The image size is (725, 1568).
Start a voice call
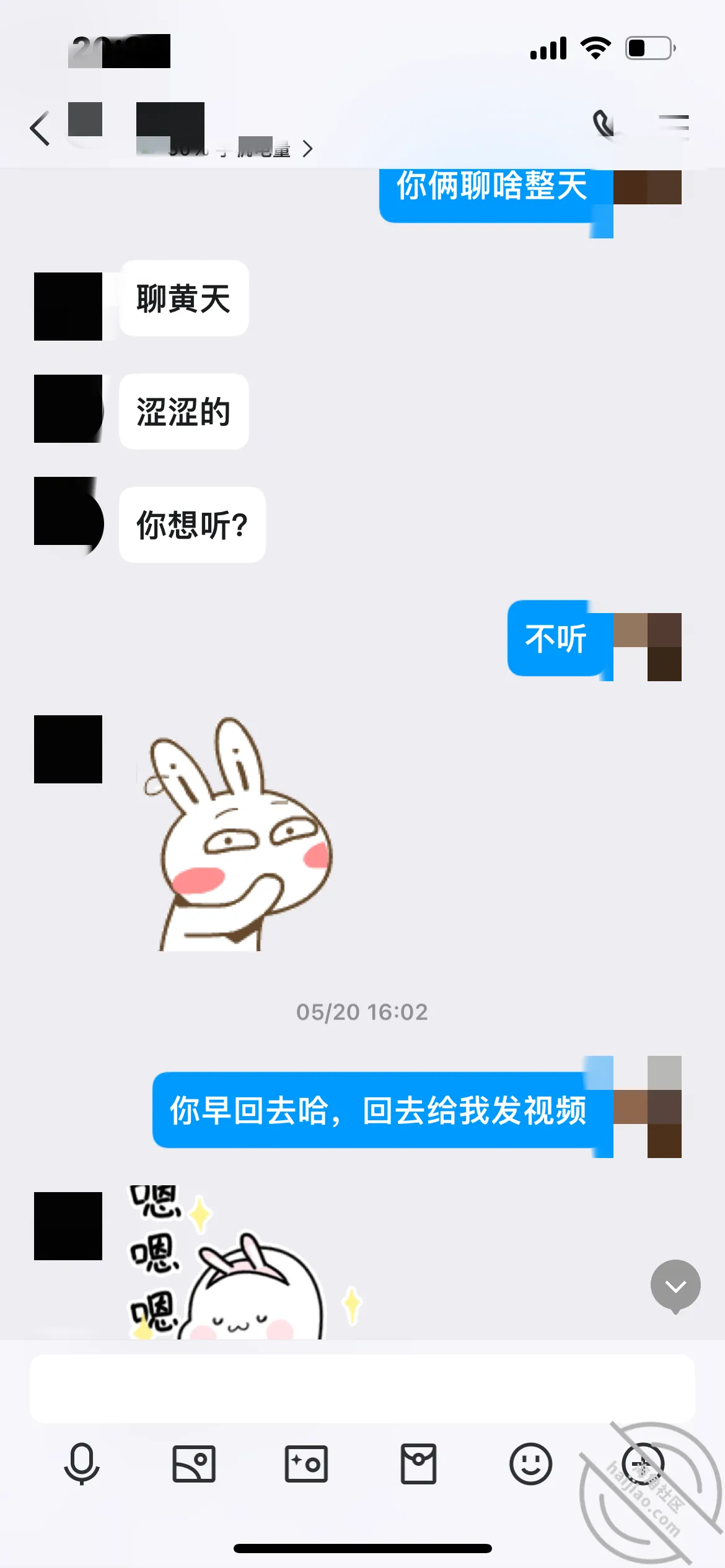pyautogui.click(x=604, y=124)
